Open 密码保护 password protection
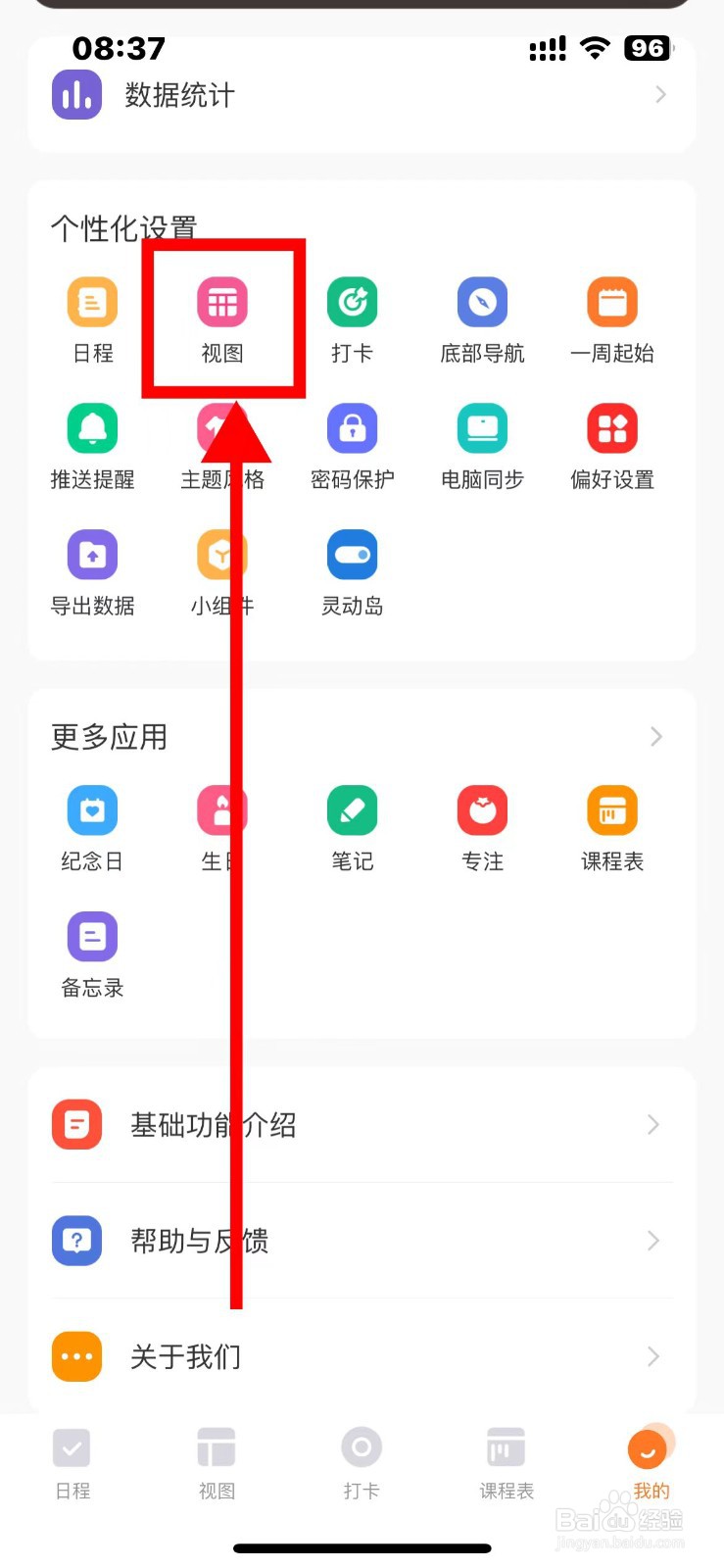 (352, 428)
